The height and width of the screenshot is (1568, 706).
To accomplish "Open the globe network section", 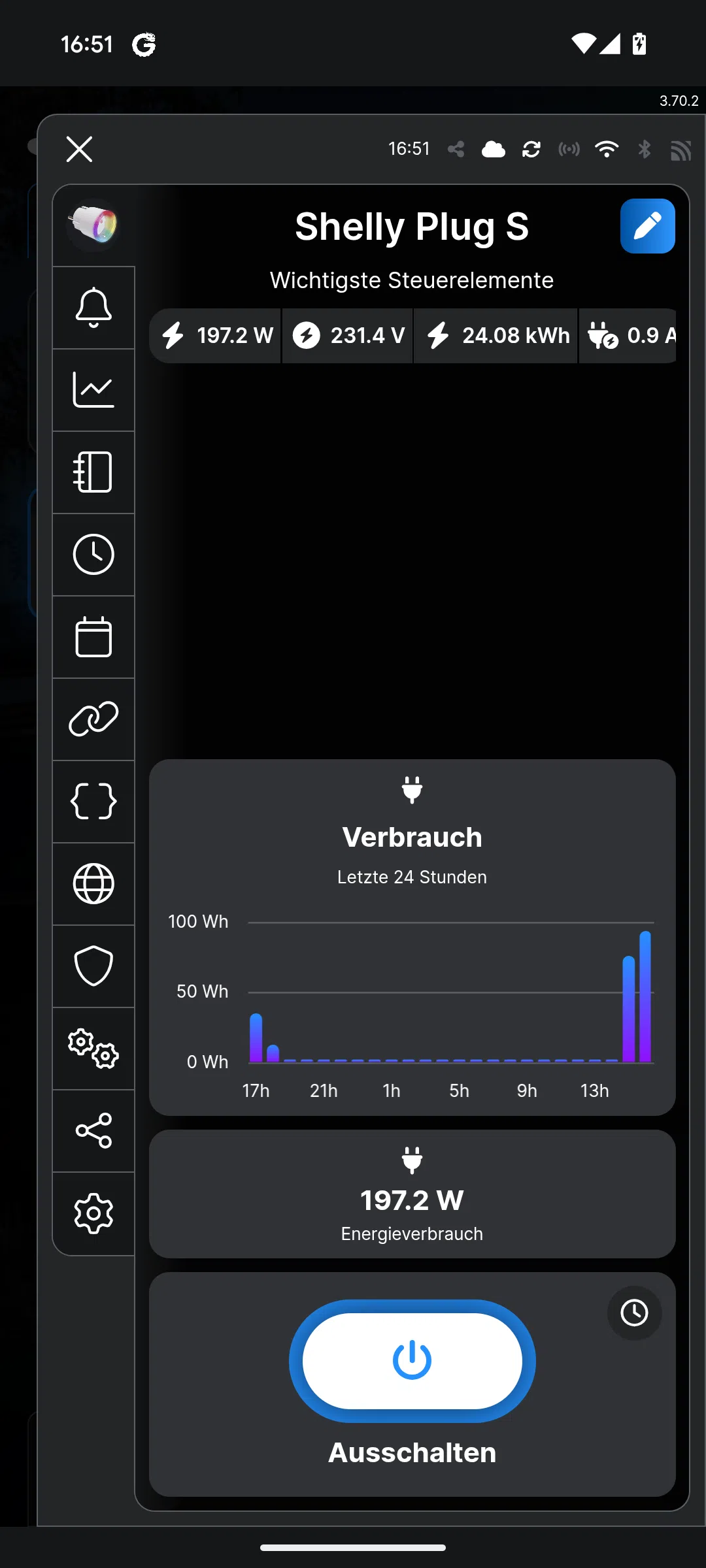I will click(x=93, y=884).
